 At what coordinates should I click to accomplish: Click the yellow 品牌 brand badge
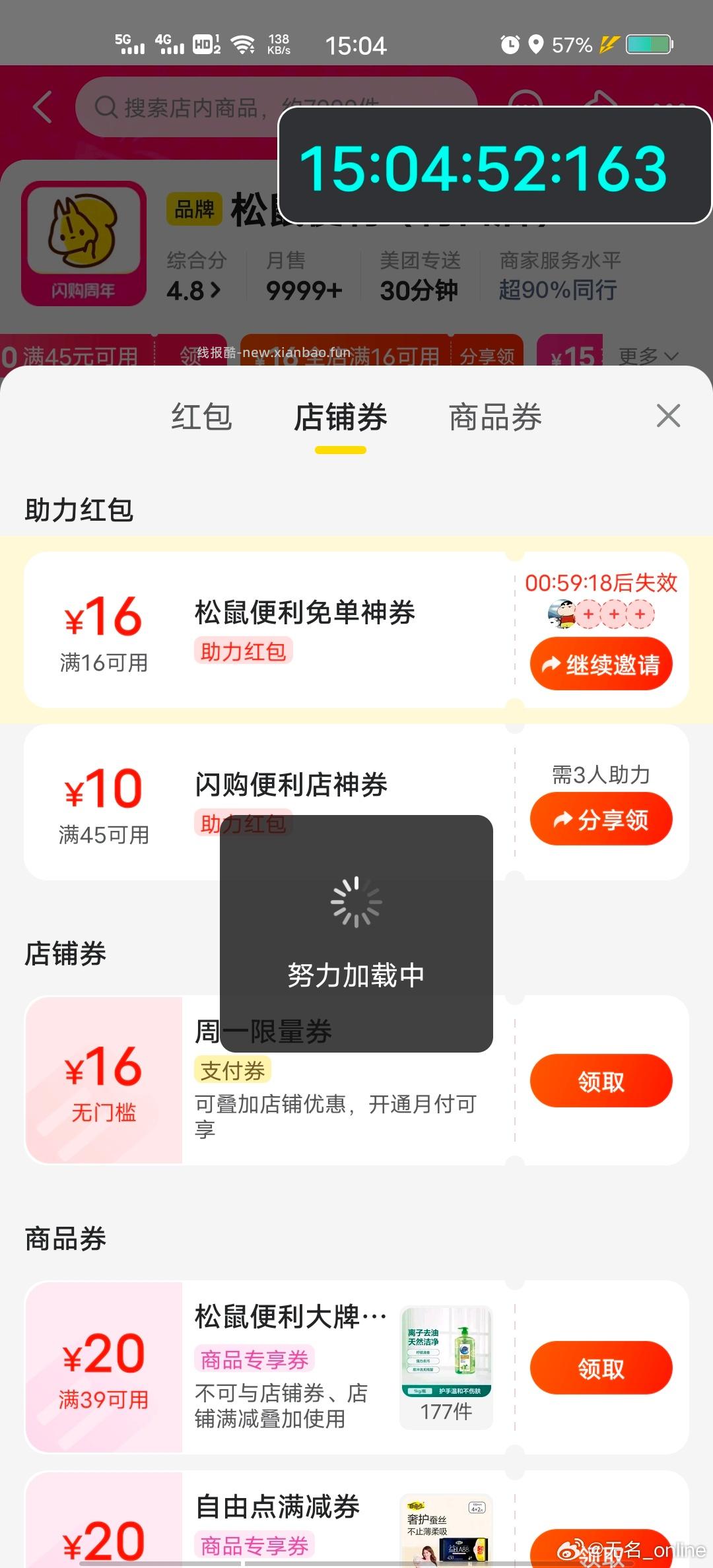(x=196, y=210)
